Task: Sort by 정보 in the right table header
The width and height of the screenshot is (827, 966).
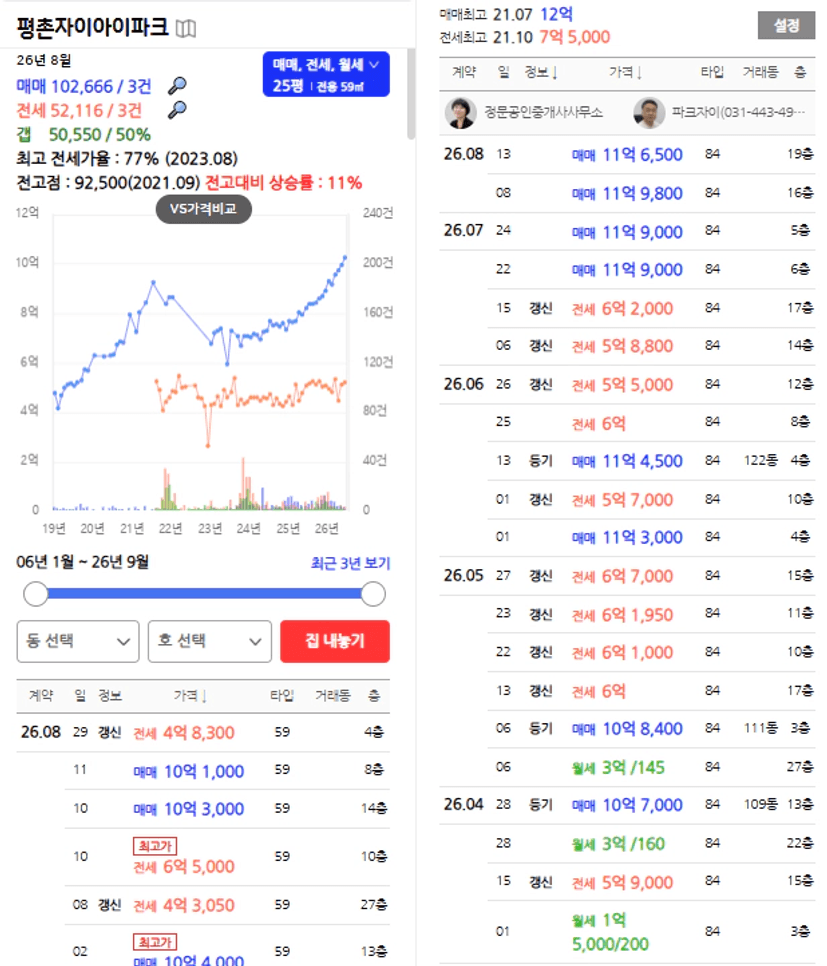Action: [540, 73]
